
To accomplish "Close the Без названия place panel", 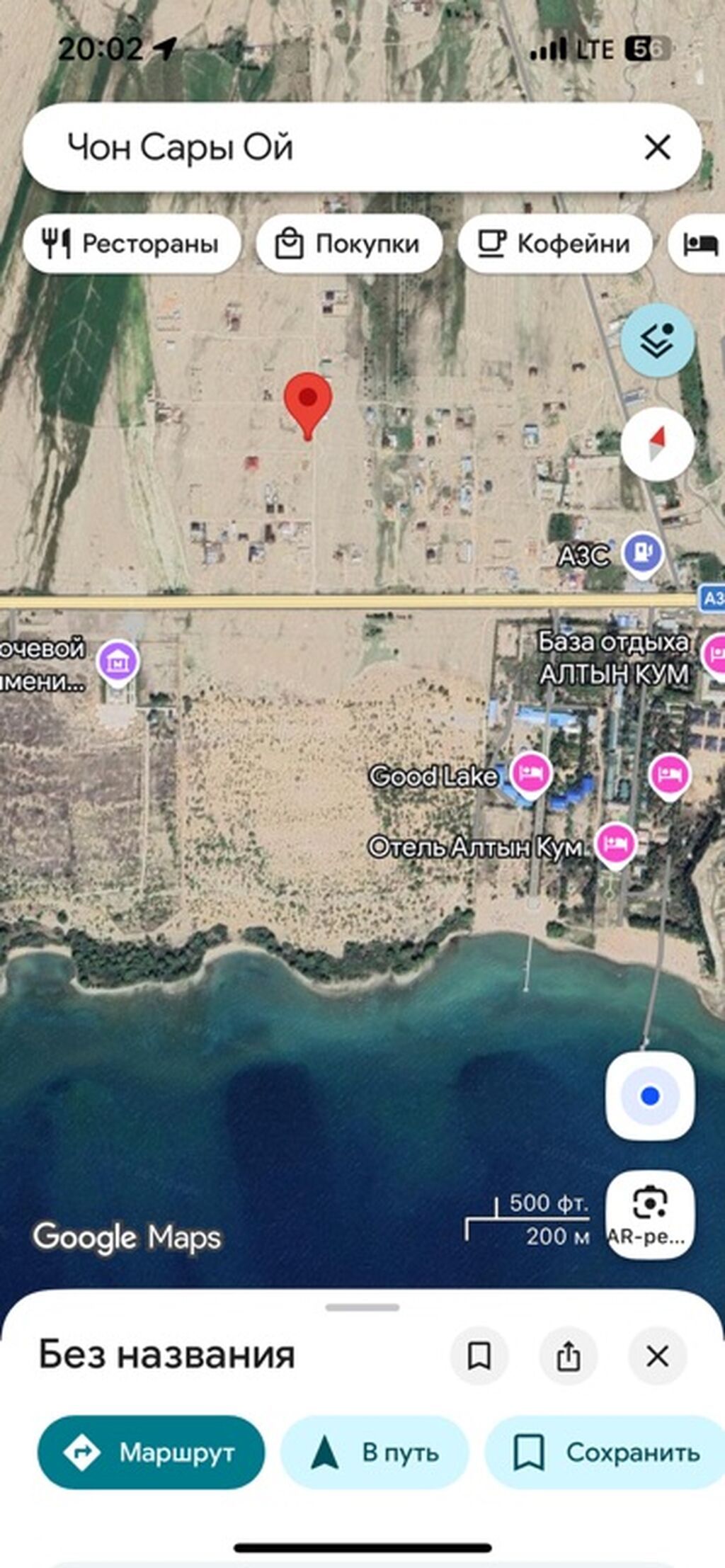I will [657, 1356].
